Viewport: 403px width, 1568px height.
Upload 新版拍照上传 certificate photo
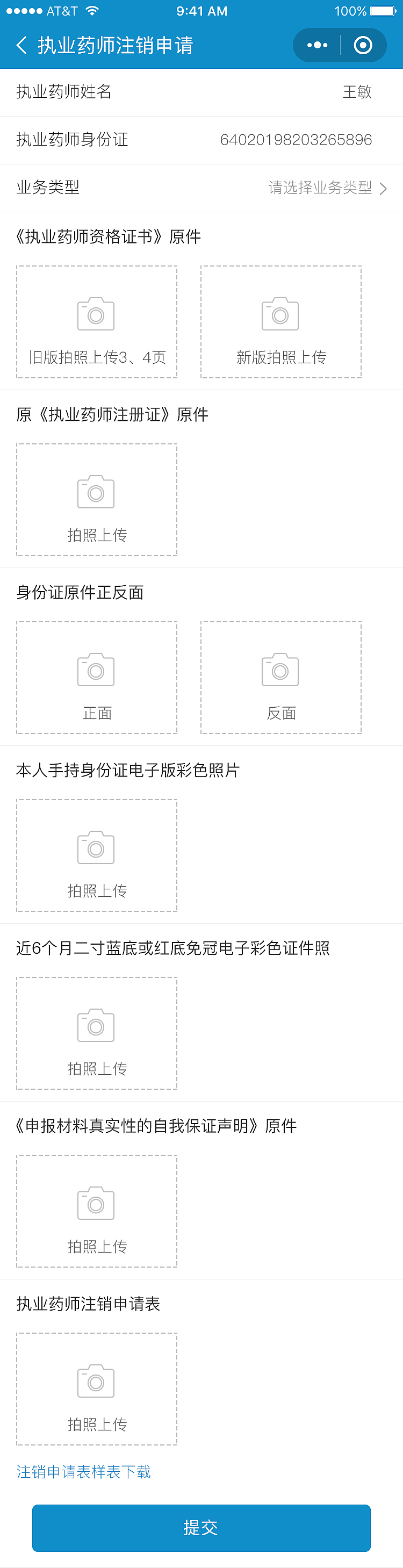tap(280, 322)
